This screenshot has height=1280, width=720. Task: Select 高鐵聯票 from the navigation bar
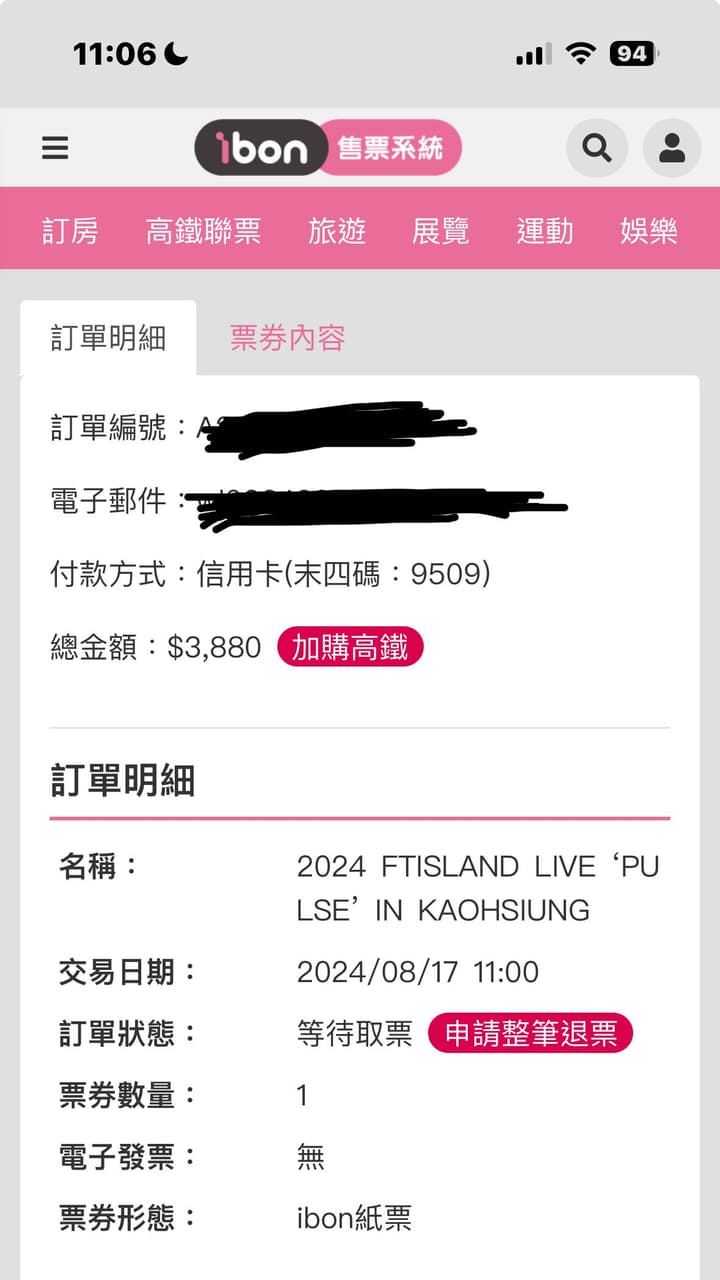click(x=205, y=231)
